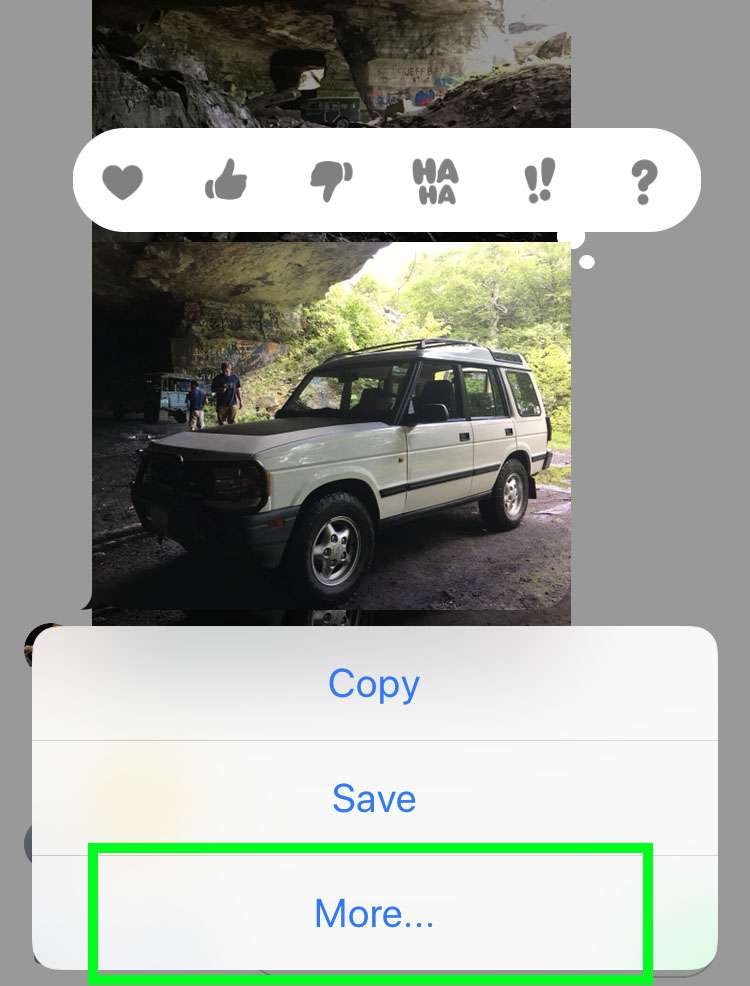
Task: React with the thumbs down tapback
Action: [331, 182]
